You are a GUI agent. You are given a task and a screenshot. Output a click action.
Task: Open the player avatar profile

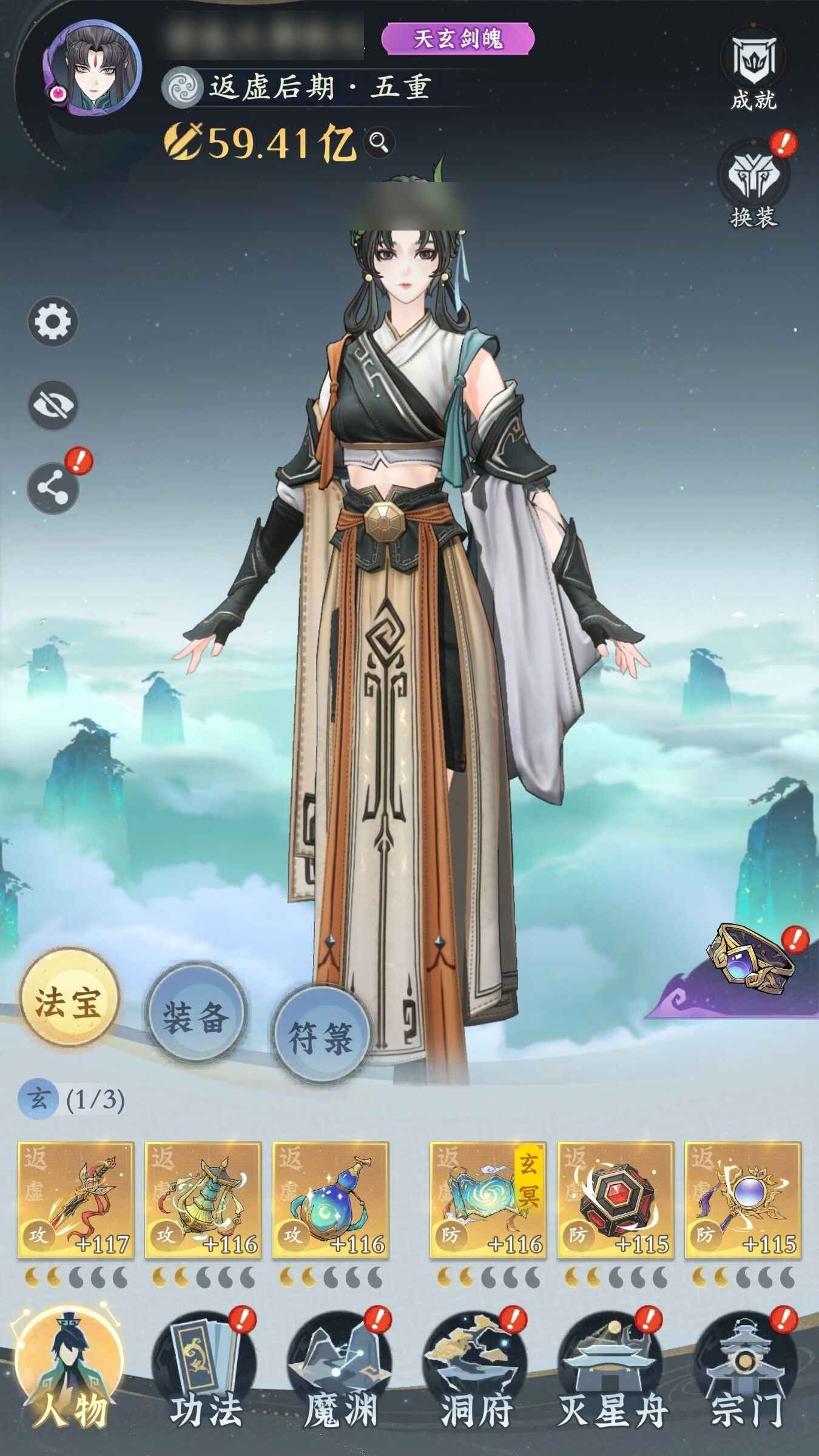coord(92,67)
